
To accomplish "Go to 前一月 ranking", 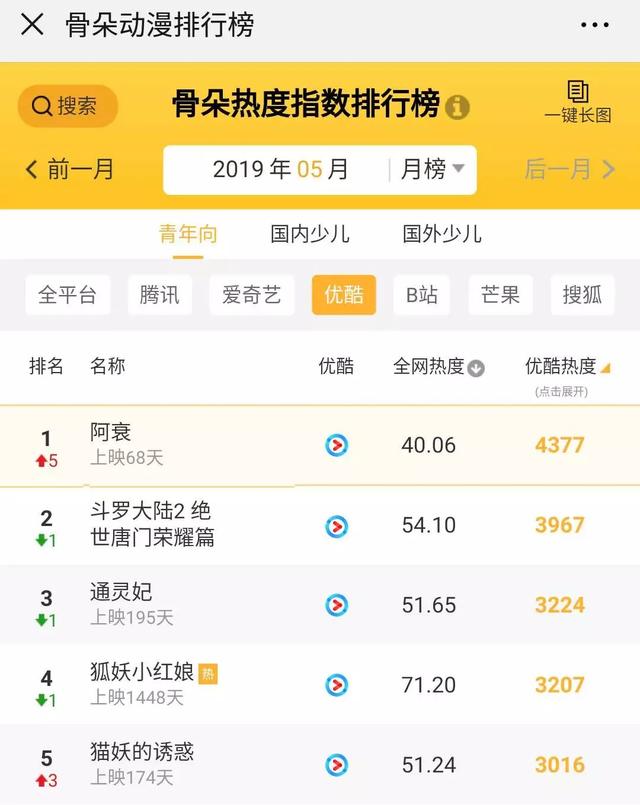I will [x=70, y=169].
